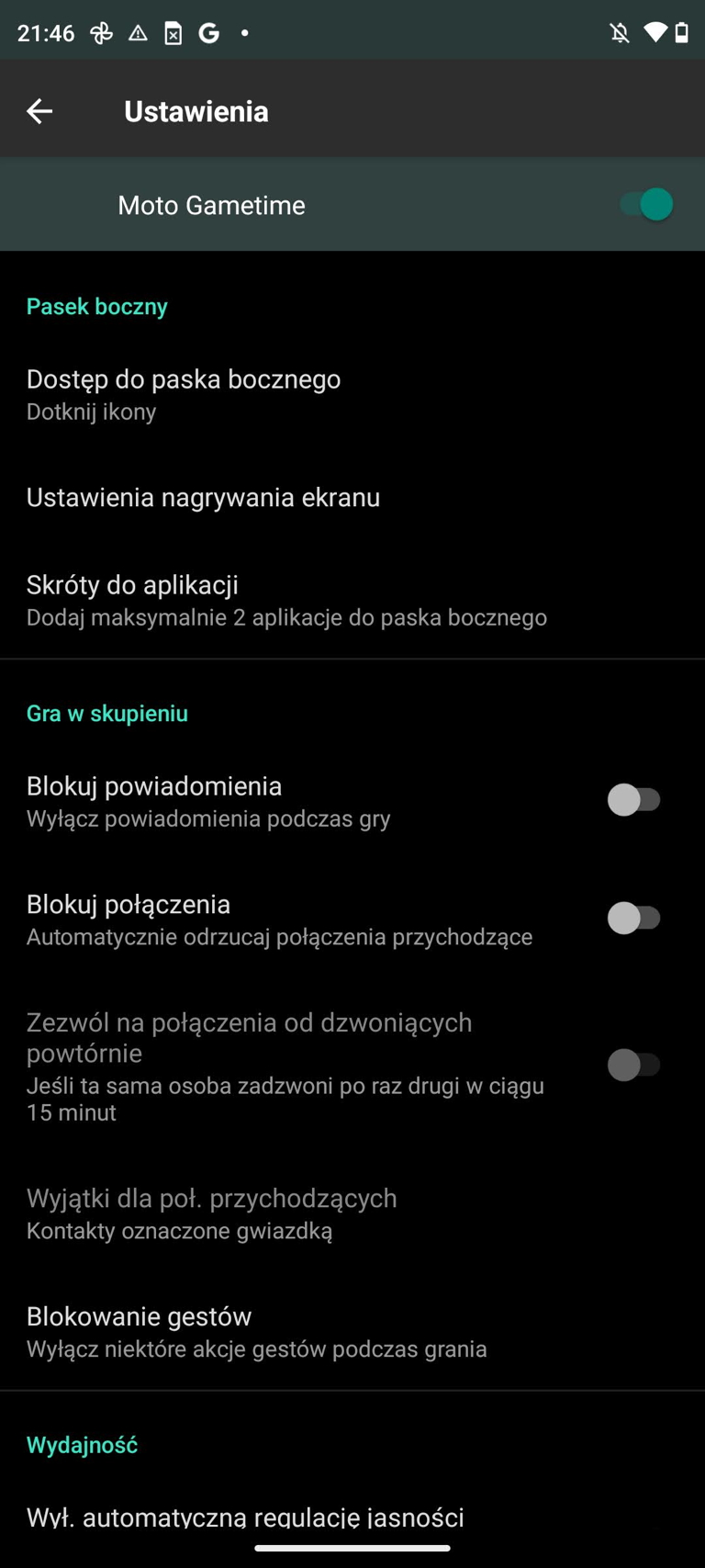
Task: Go back using the arrow icon
Action: coord(39,111)
